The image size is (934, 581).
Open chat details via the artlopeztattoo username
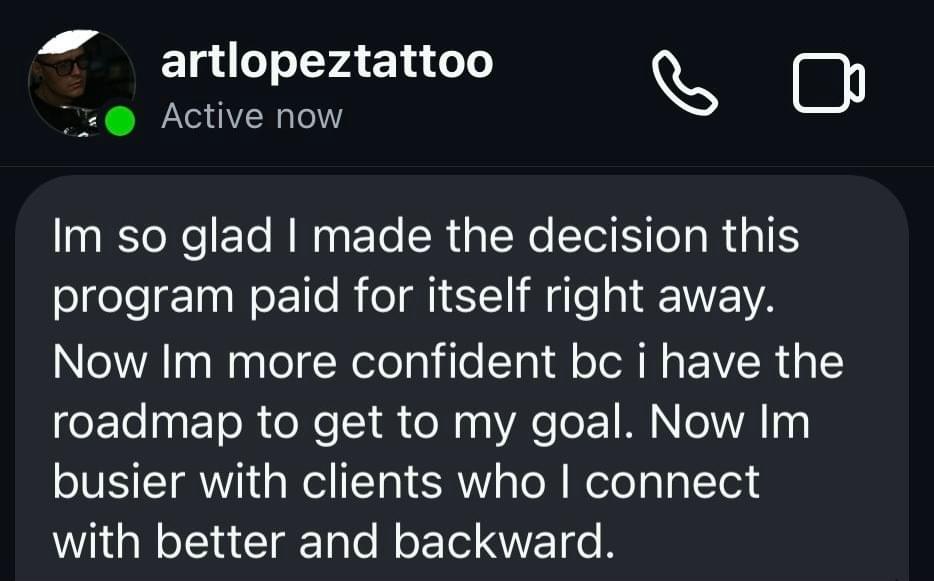click(326, 63)
